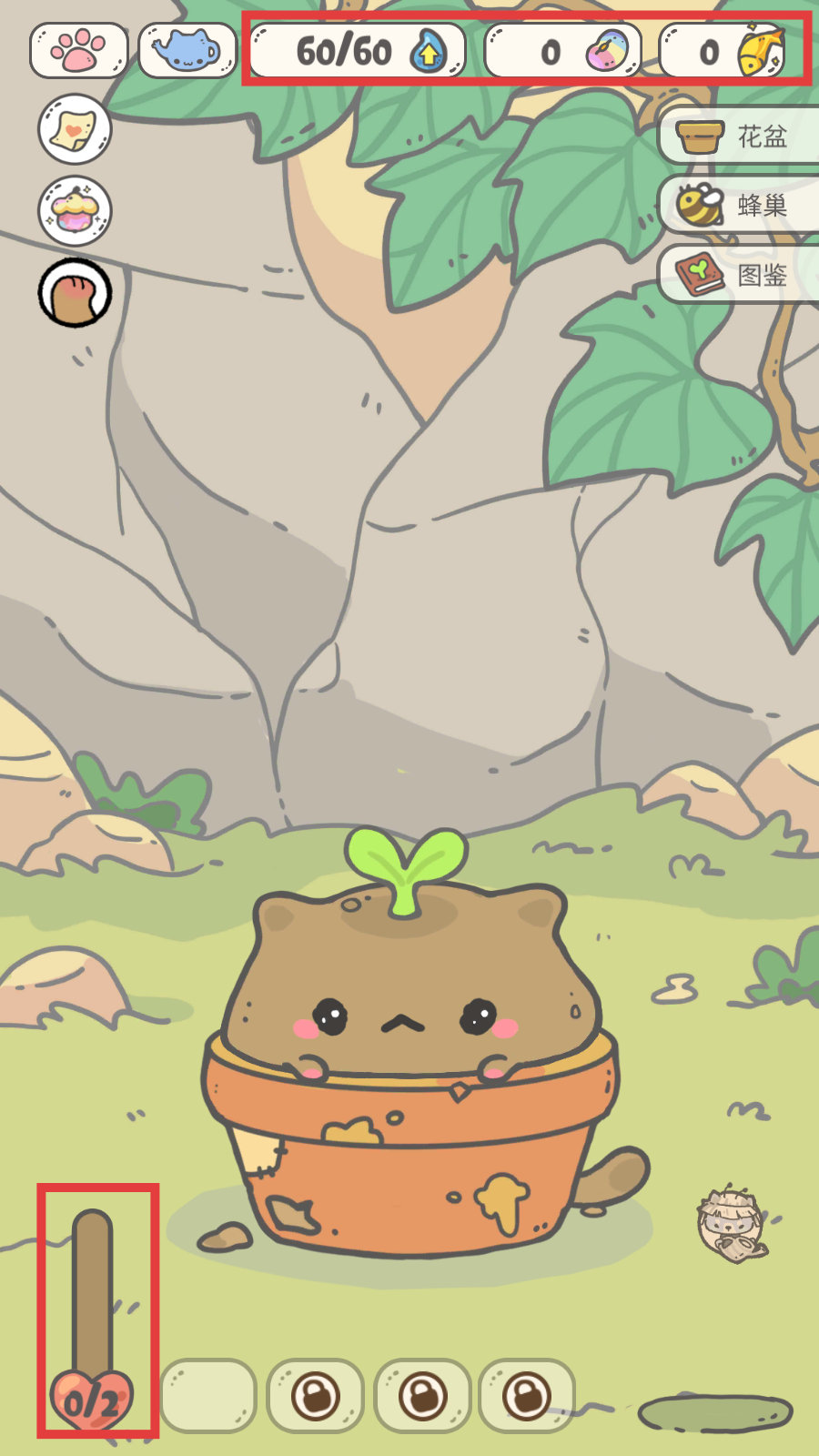The height and width of the screenshot is (1456, 819).
Task: Tap the 60/60 water drop counter
Action: coord(358,51)
